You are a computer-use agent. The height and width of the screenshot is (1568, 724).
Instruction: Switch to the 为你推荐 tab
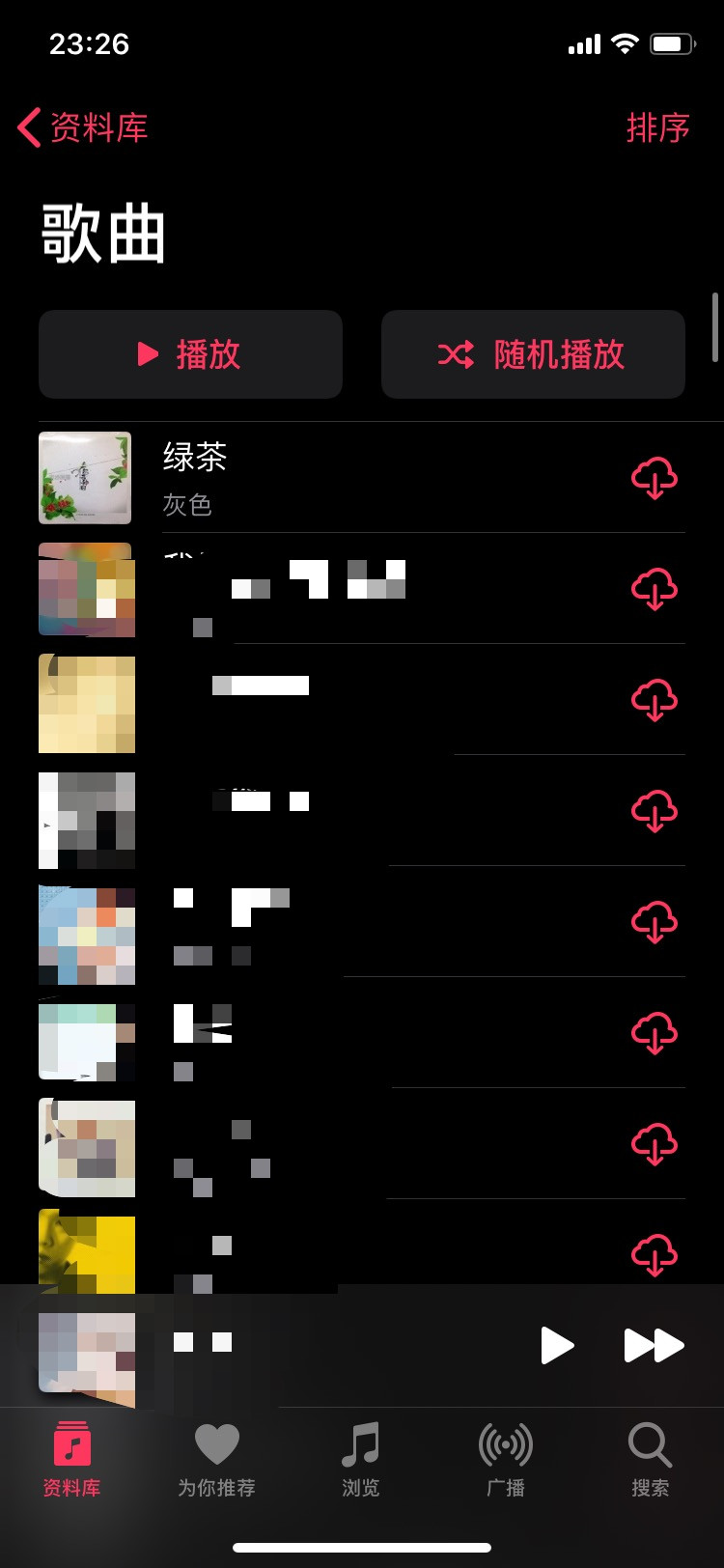click(216, 1459)
